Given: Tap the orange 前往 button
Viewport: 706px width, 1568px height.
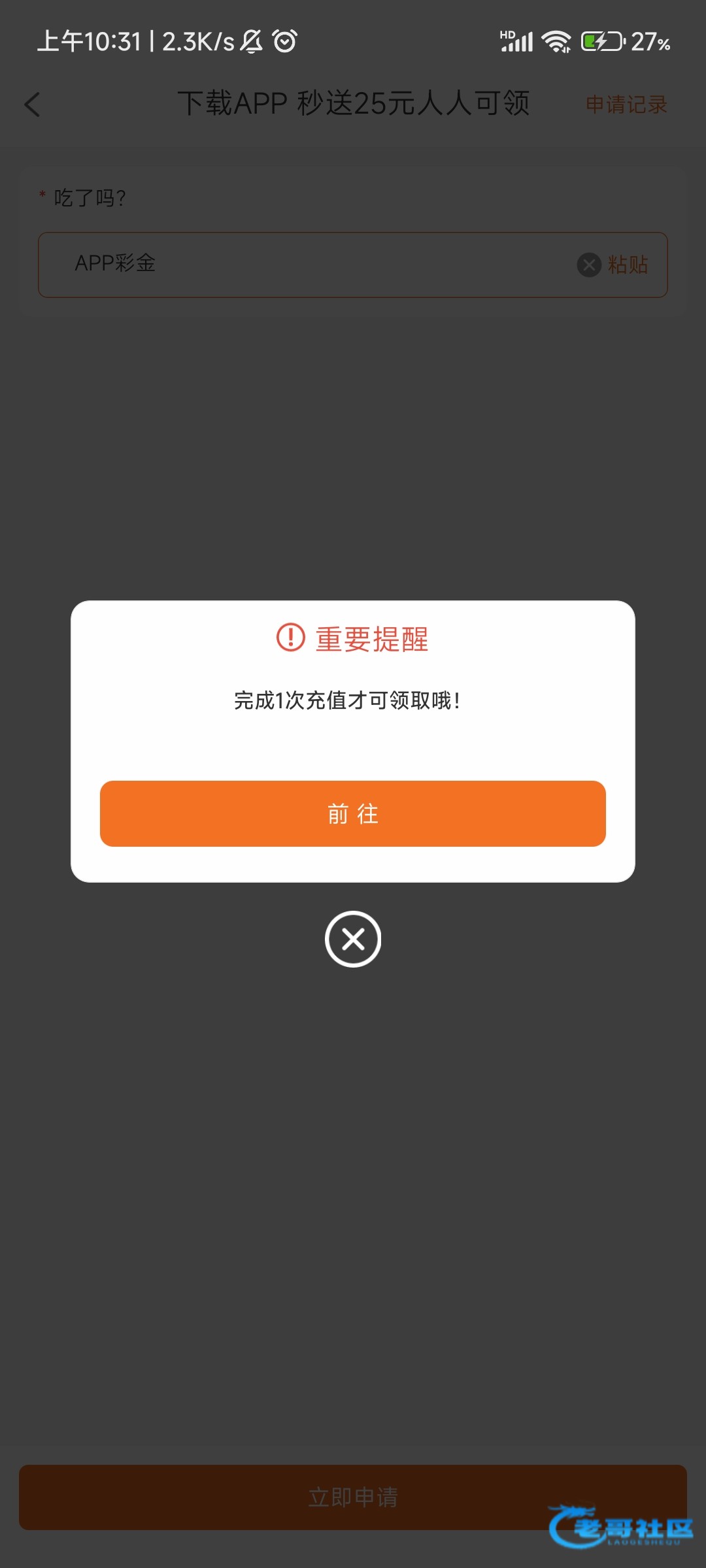Looking at the screenshot, I should click(x=353, y=813).
